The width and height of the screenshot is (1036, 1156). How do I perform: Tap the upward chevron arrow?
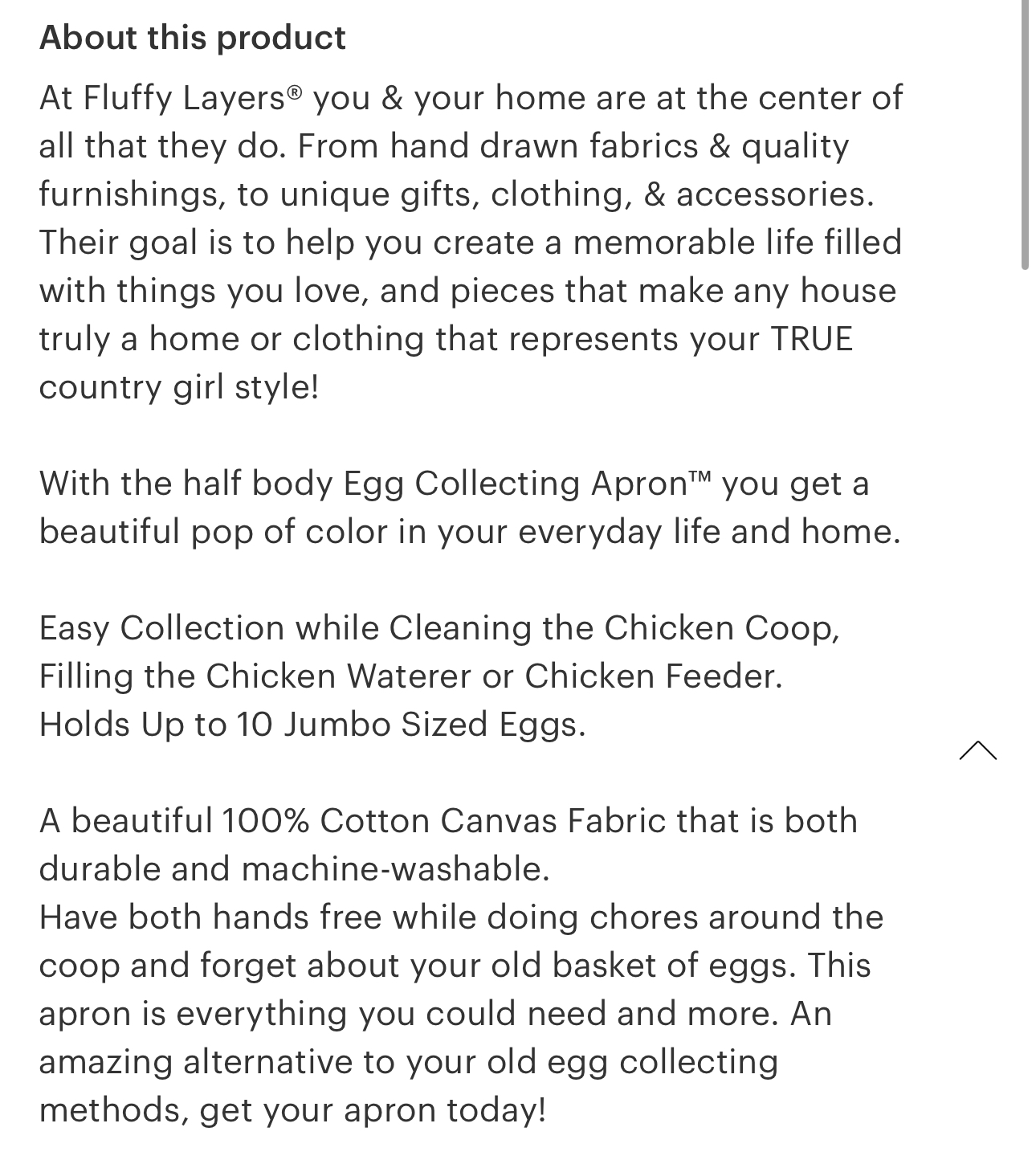(977, 750)
